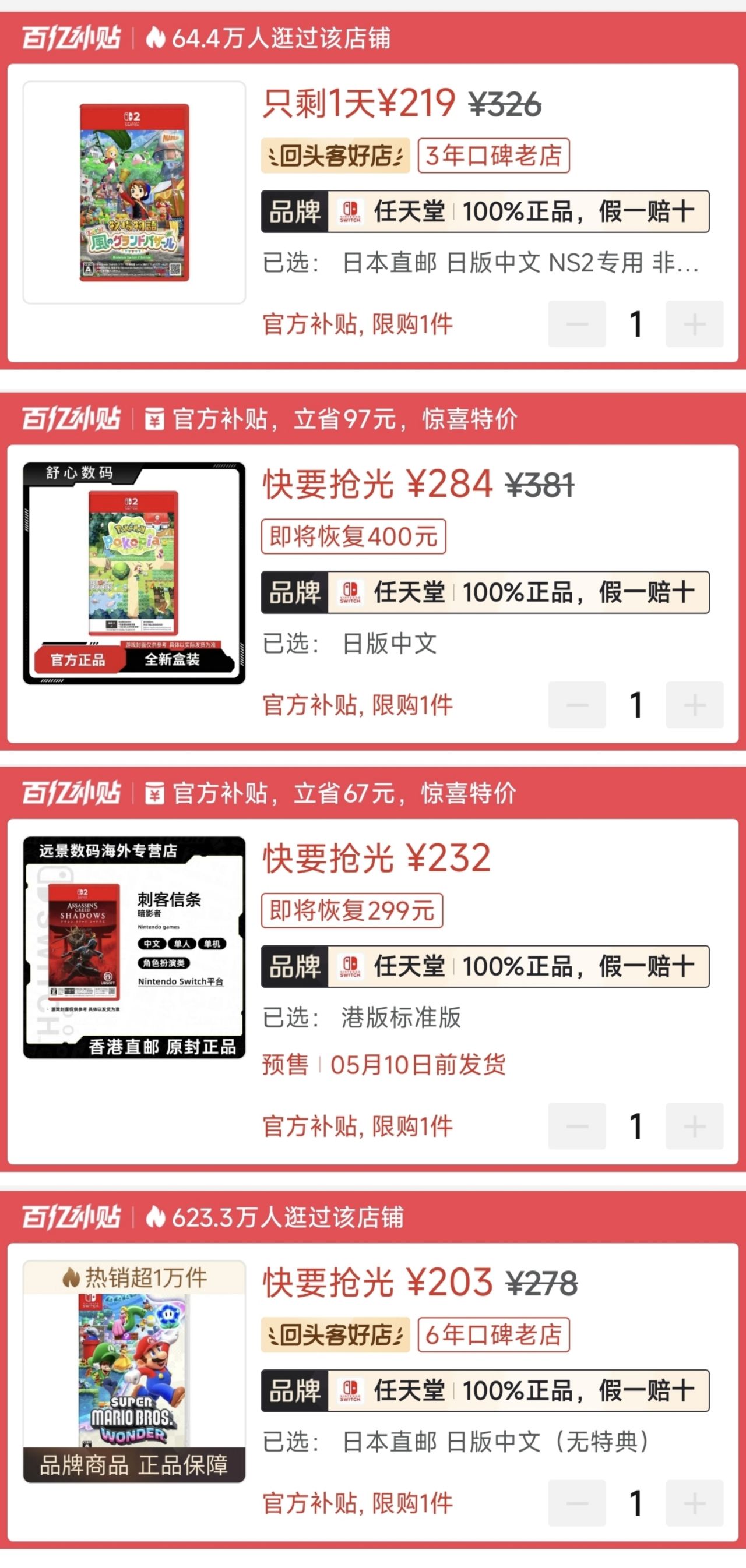Image resolution: width=746 pixels, height=1568 pixels.
Task: Lower quantity of the ¥203 Mario game
Action: tap(577, 1503)
